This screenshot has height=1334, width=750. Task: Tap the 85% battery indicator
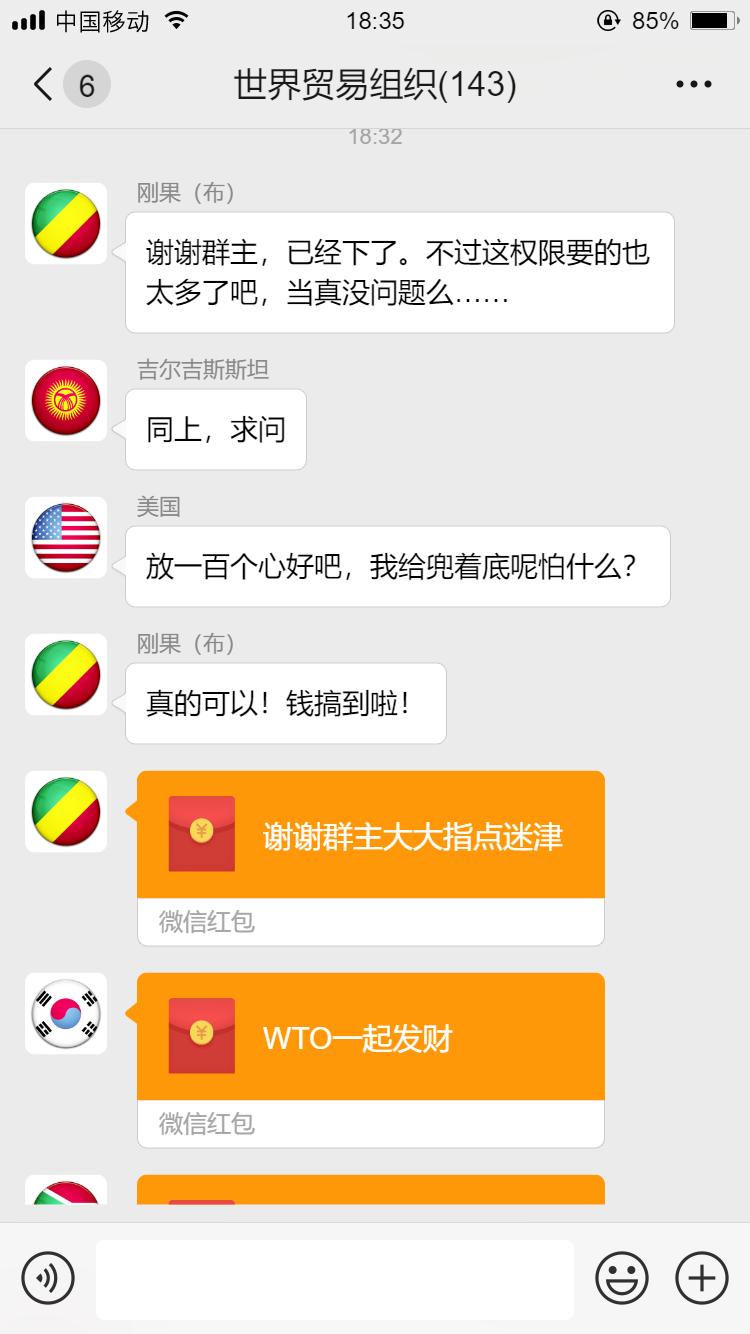655,20
